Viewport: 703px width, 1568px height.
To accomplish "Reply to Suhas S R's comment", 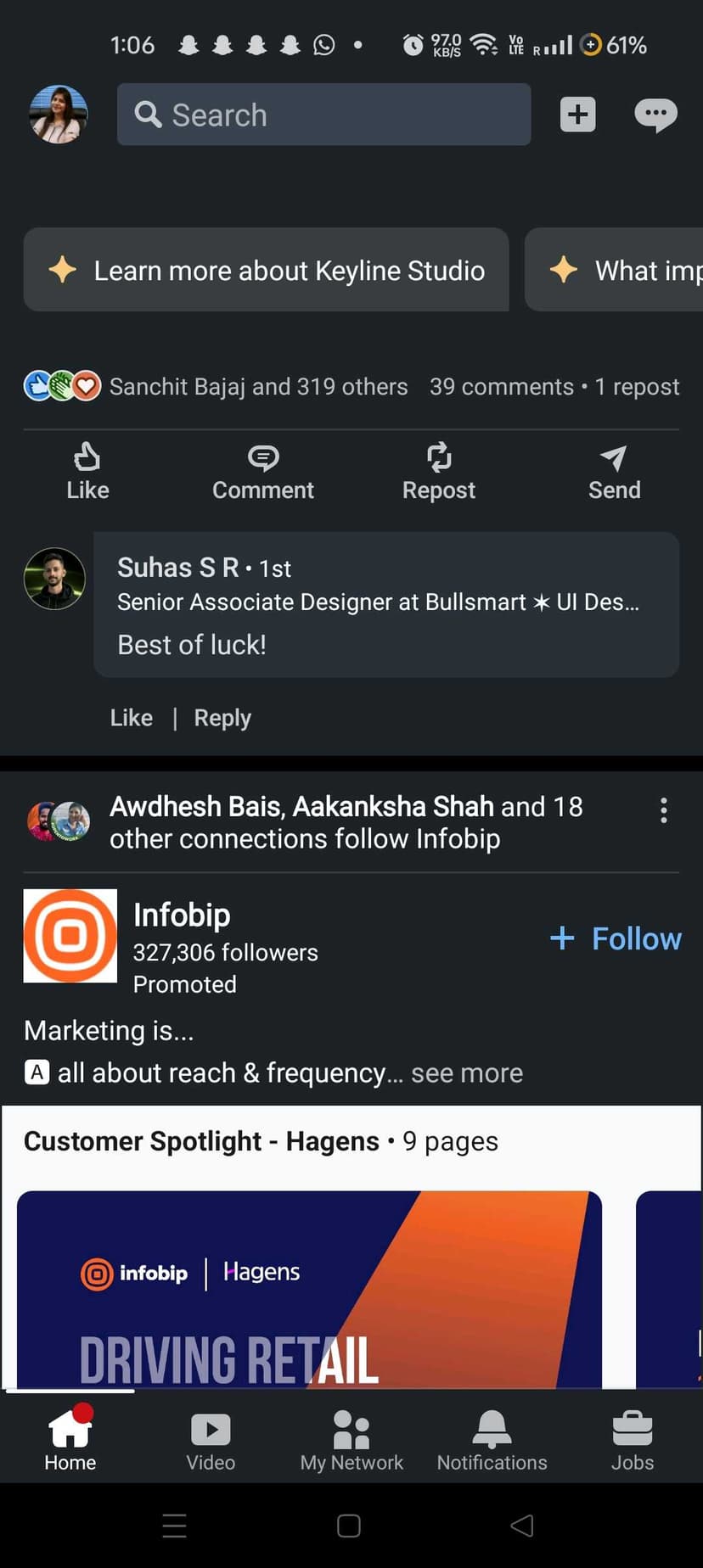I will 222,718.
